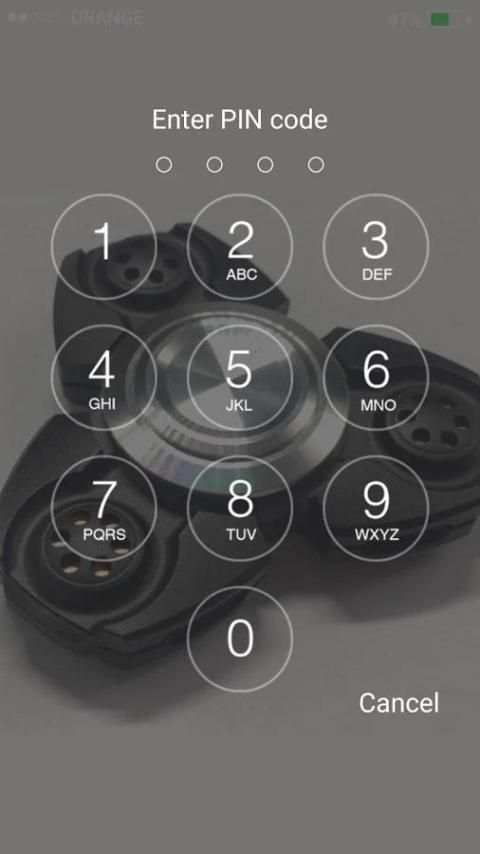Tap the 5 JKL key

(x=240, y=377)
